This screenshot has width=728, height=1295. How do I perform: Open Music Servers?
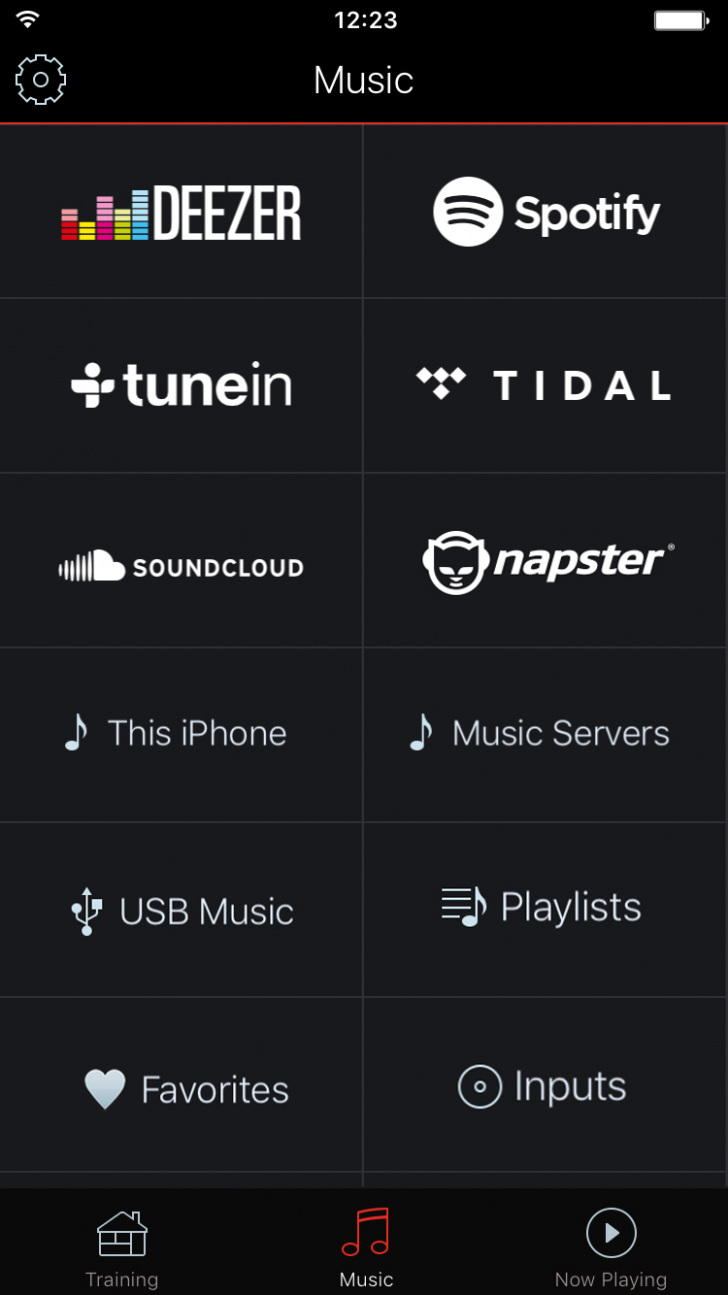[x=546, y=734]
